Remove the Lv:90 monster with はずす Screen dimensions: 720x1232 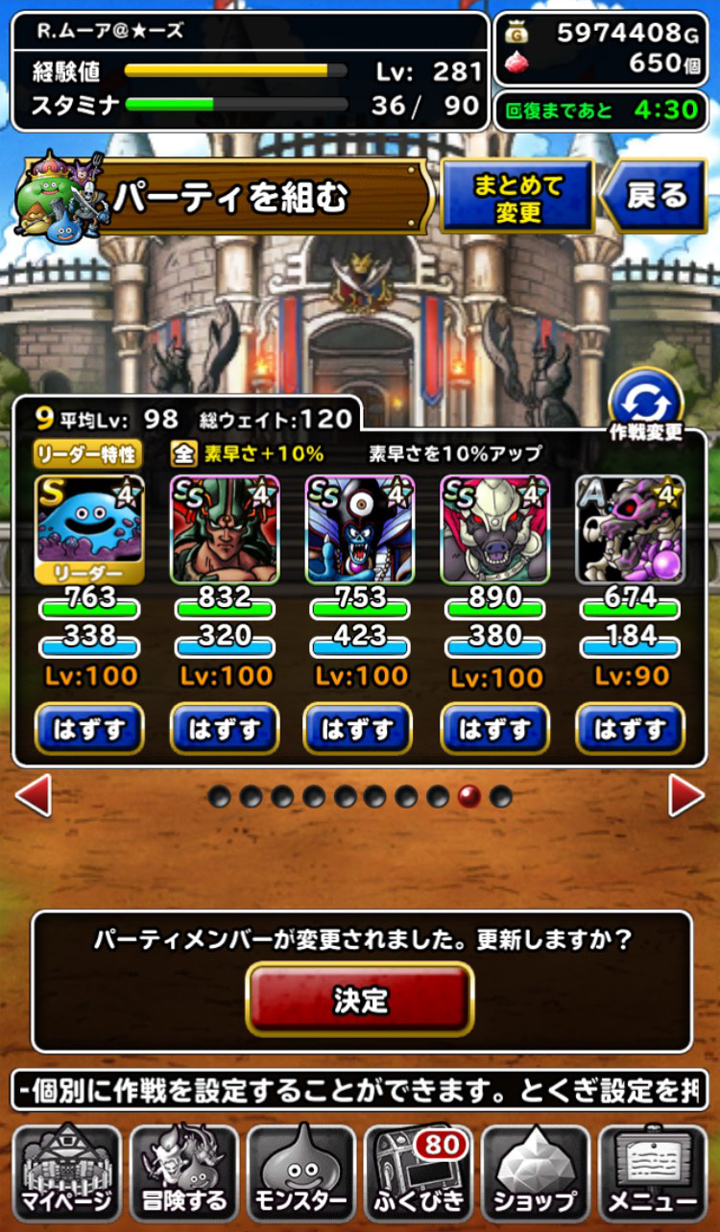pos(630,729)
